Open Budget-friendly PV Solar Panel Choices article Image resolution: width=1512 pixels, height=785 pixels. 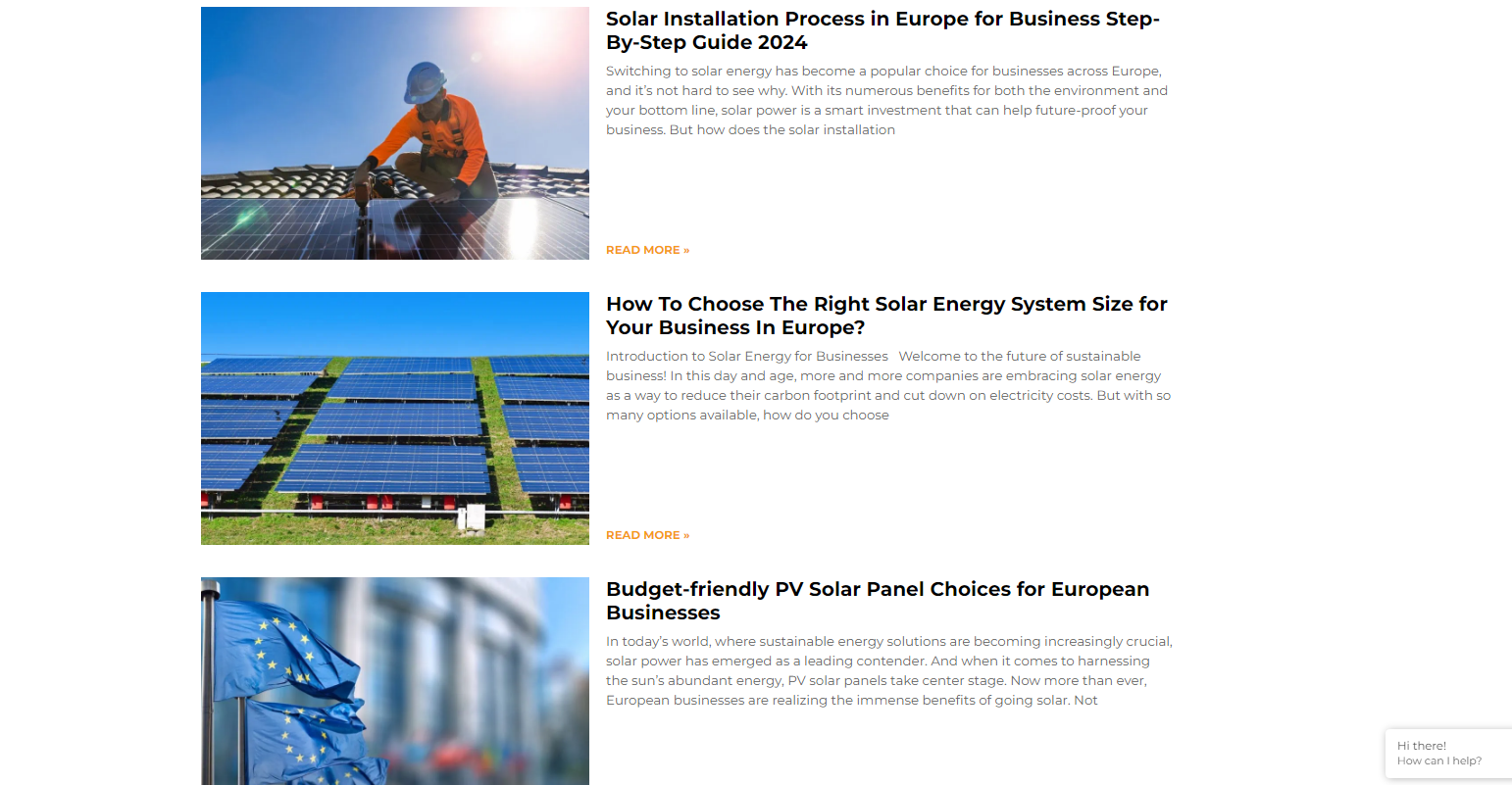click(877, 601)
